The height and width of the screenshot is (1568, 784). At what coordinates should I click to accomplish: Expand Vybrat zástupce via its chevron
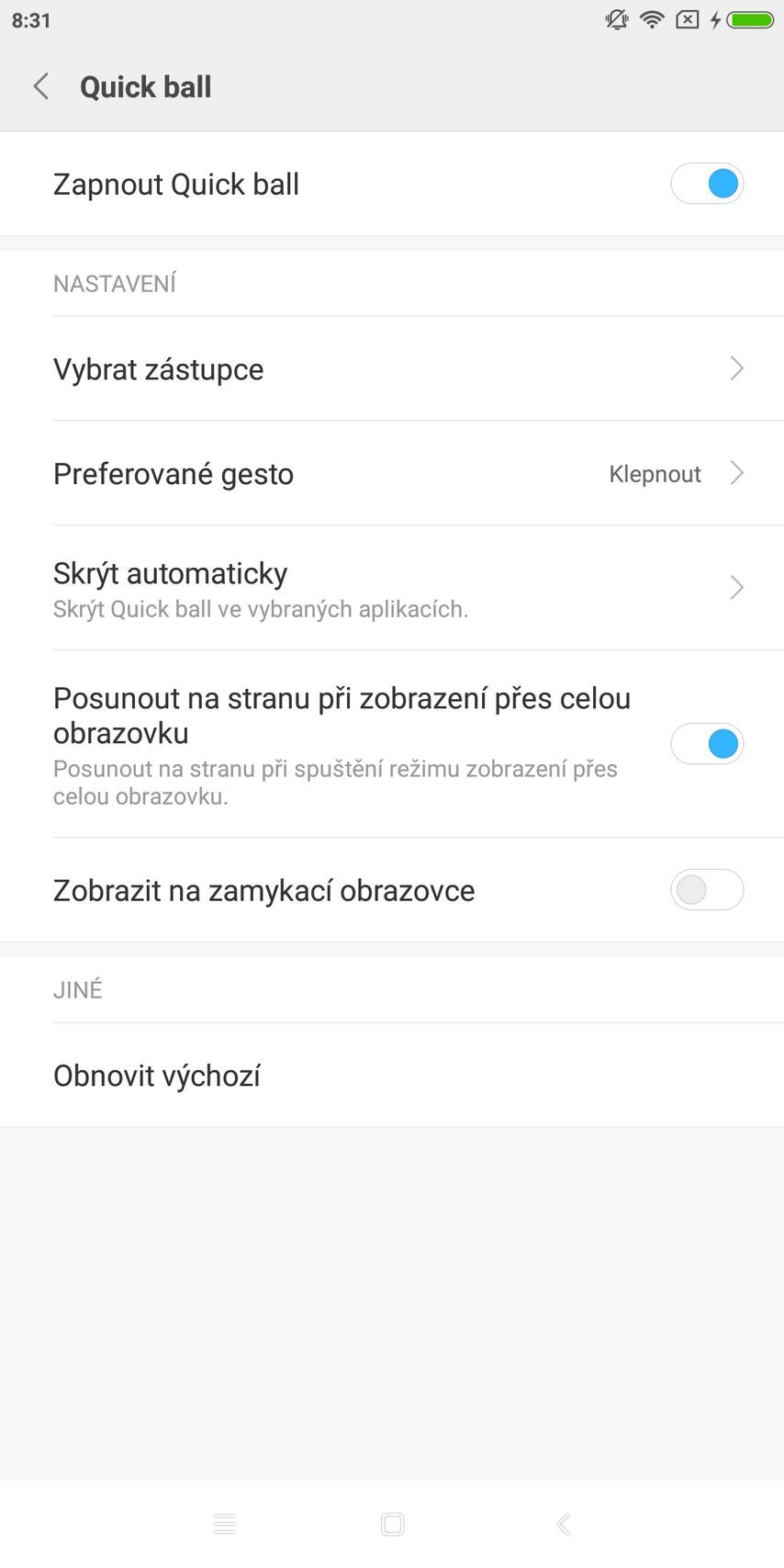735,368
